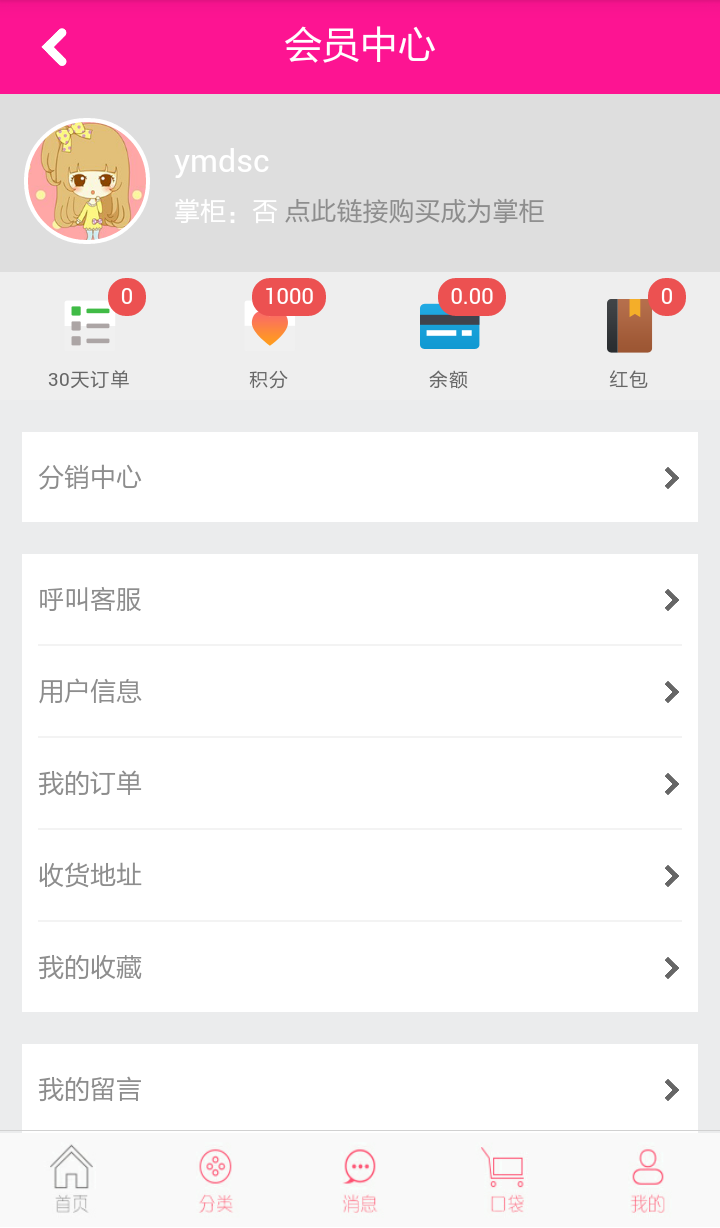The width and height of the screenshot is (720, 1228).
Task: Switch to 首页 home tab
Action: 72,1180
